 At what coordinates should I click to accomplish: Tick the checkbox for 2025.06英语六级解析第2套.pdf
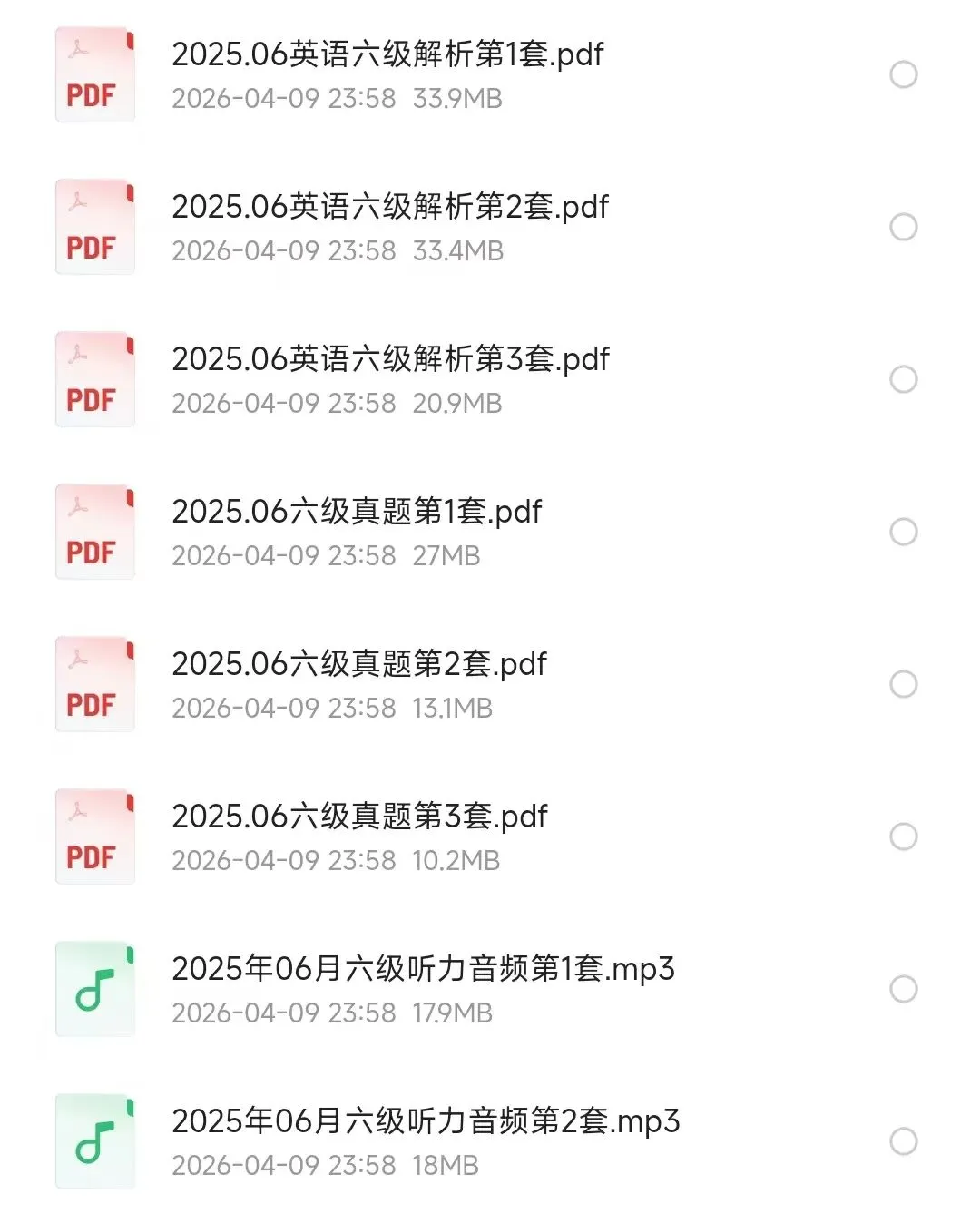(903, 227)
